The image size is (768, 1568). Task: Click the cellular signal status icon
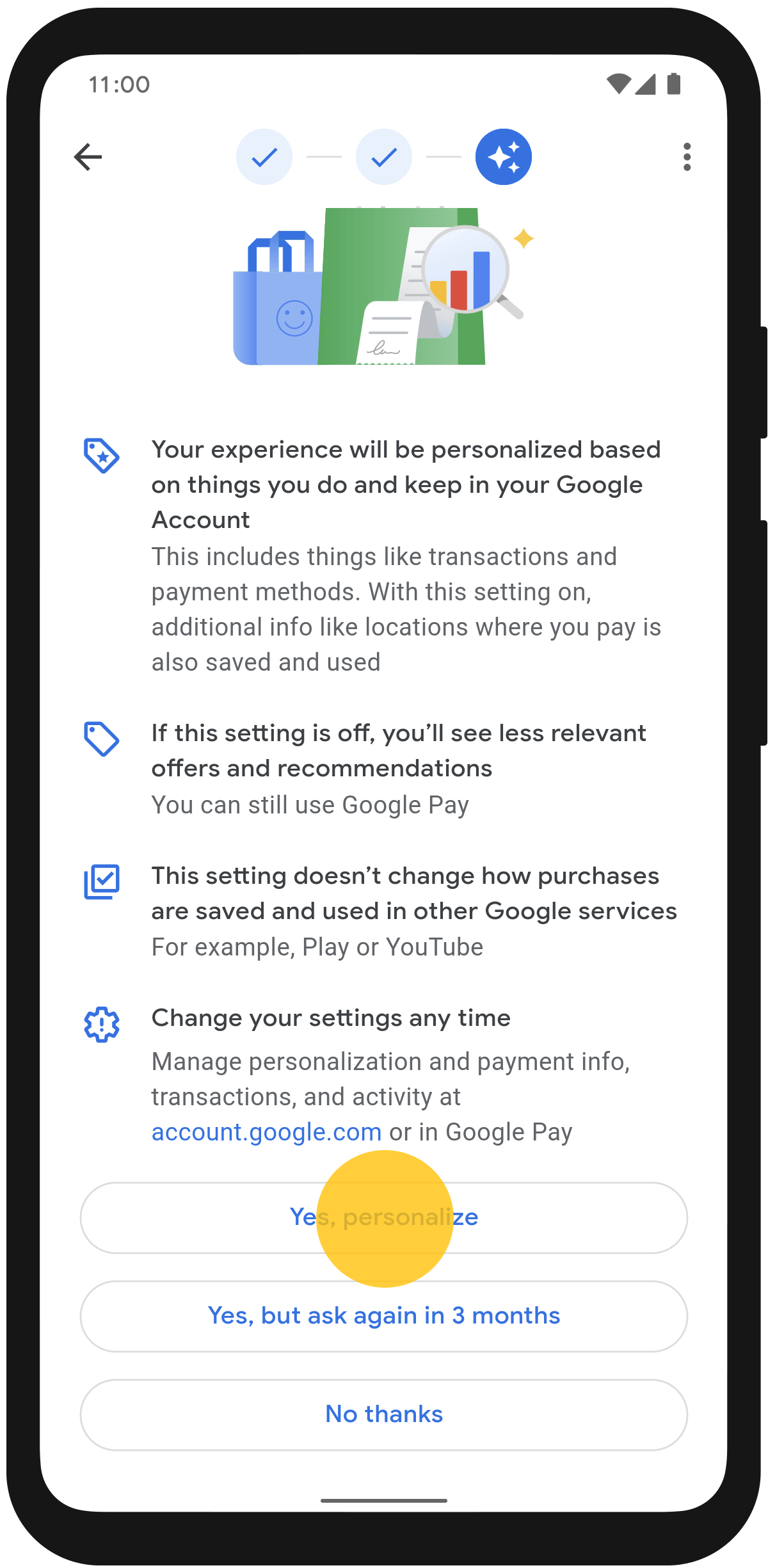pyautogui.click(x=646, y=83)
